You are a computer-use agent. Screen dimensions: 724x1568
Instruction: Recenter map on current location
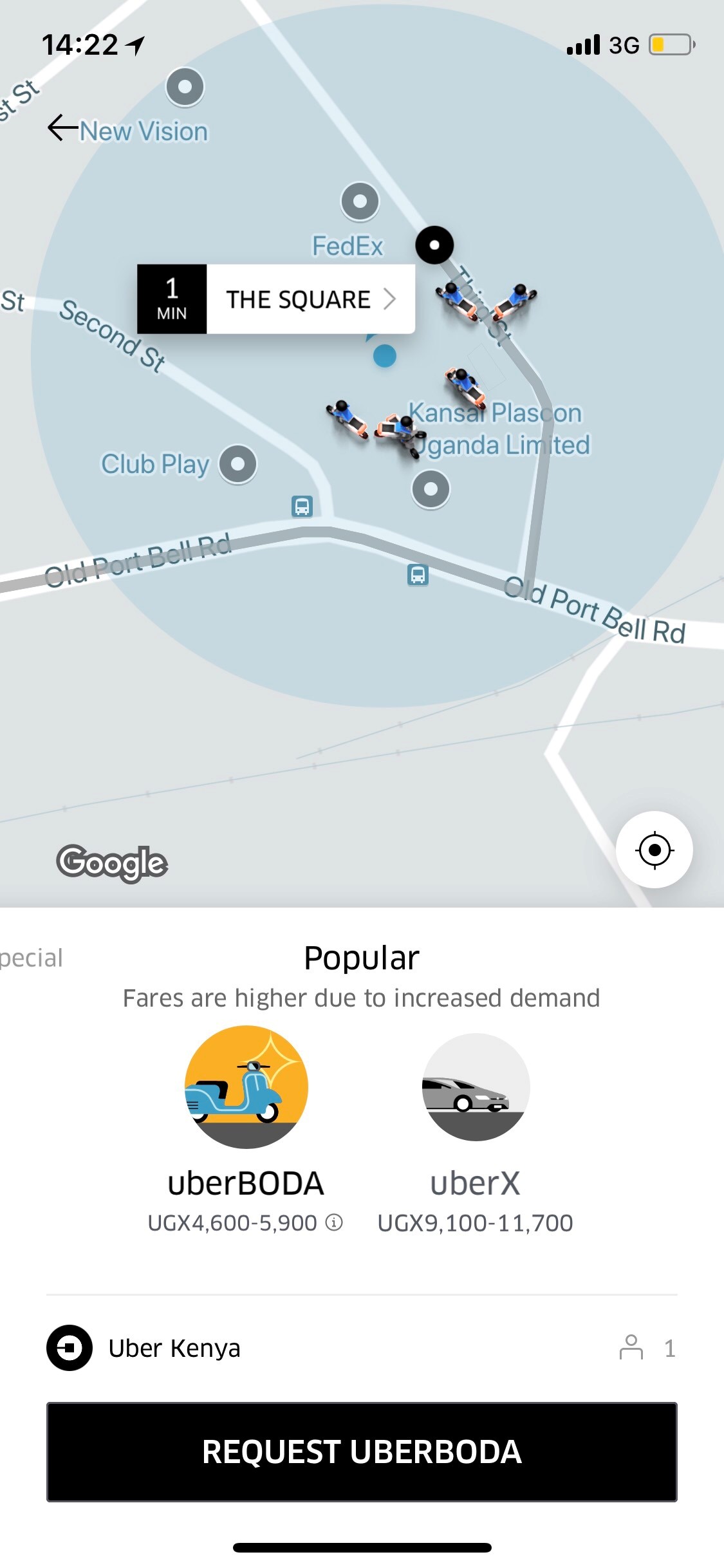[x=654, y=850]
